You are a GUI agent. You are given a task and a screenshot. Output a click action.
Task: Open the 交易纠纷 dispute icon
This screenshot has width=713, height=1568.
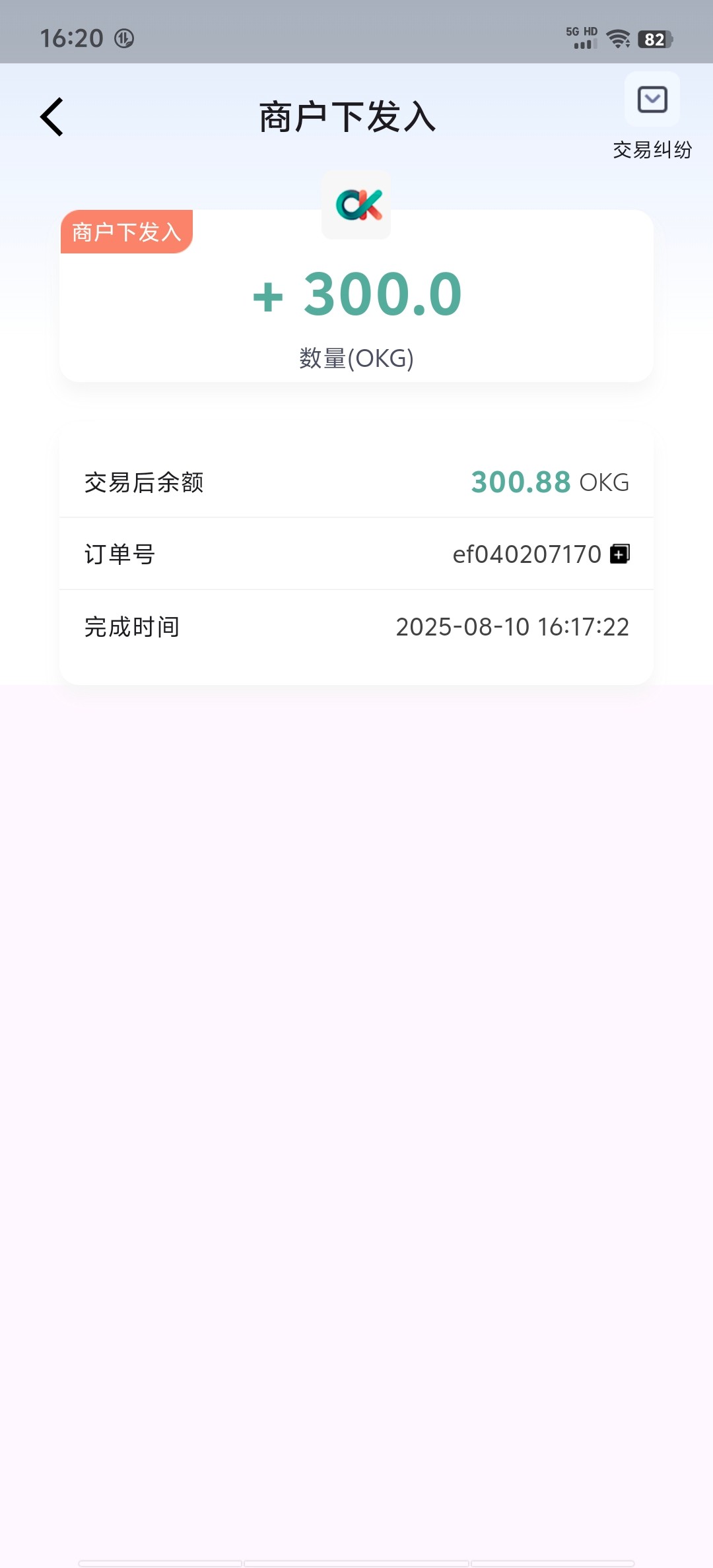652,99
